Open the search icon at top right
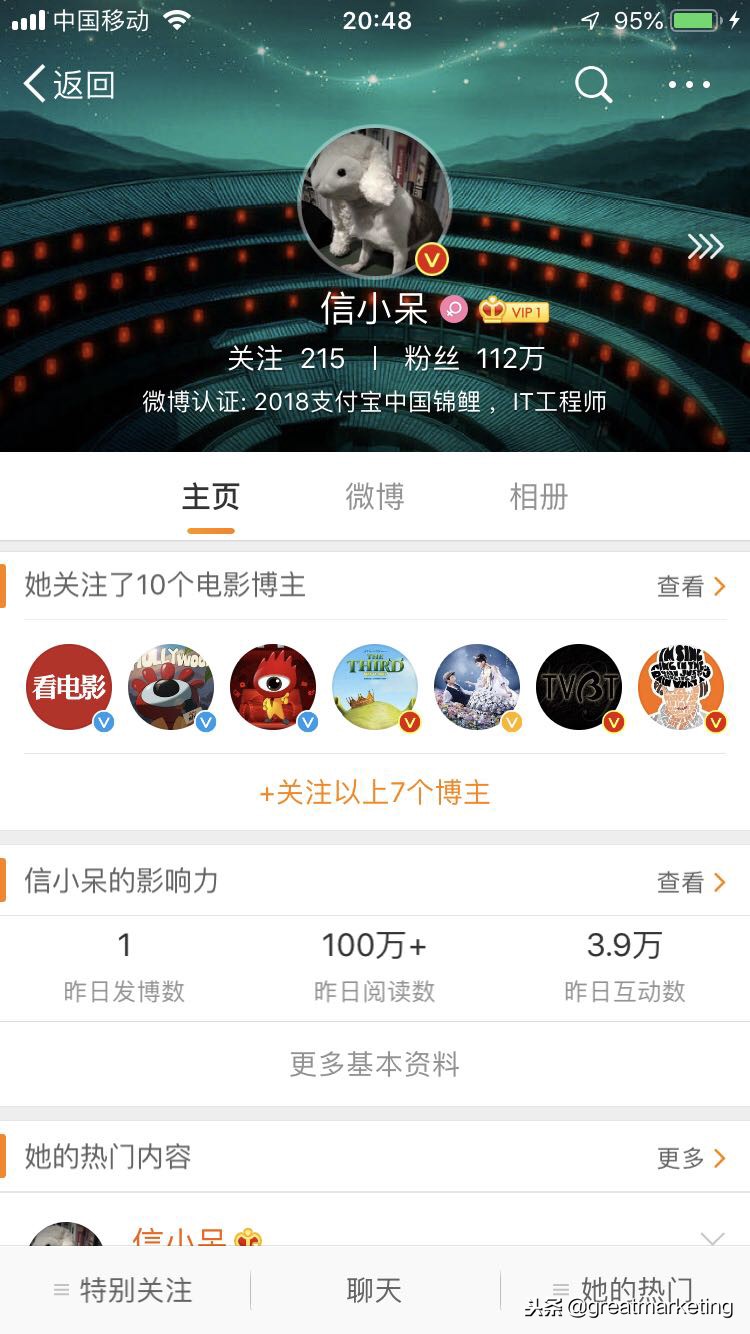The image size is (750, 1334). click(593, 85)
